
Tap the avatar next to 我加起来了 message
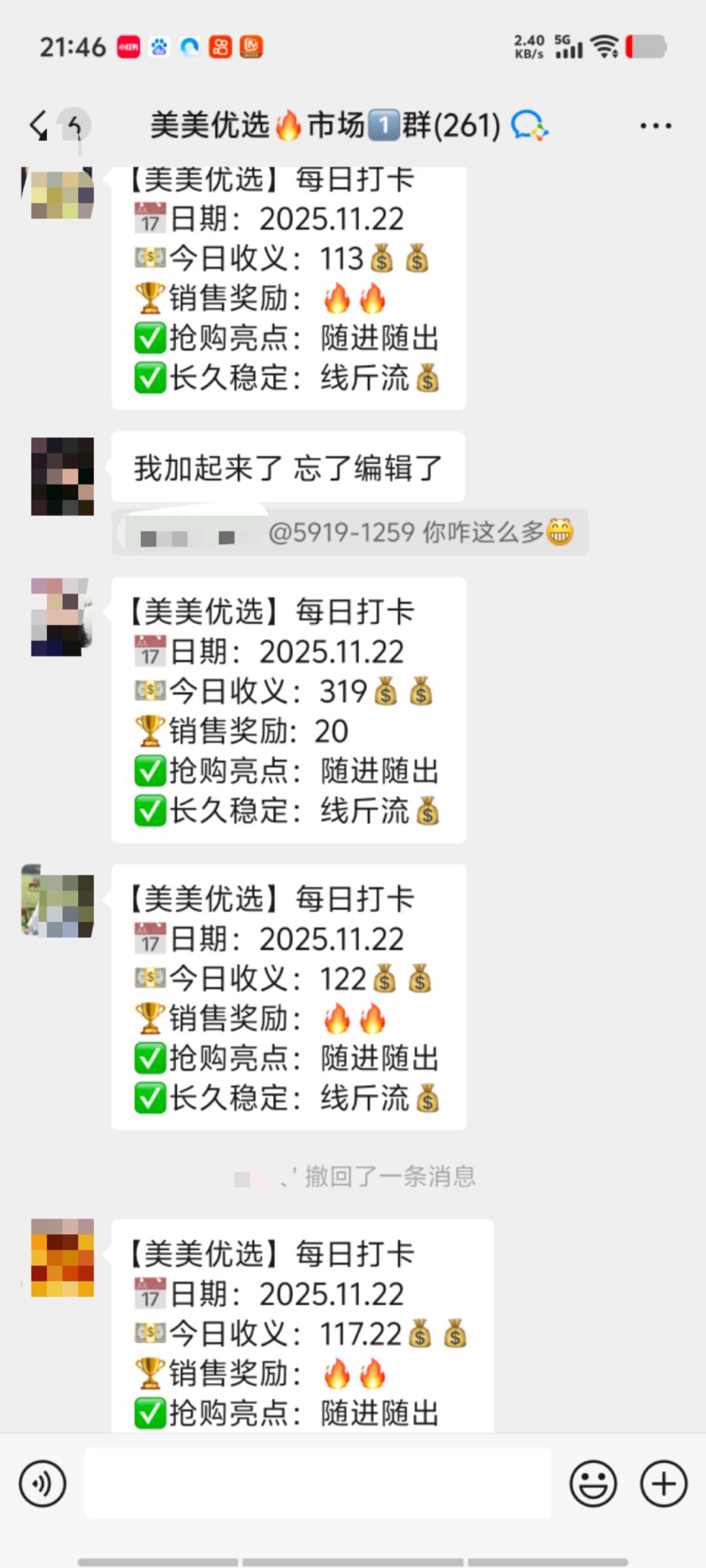click(x=61, y=475)
